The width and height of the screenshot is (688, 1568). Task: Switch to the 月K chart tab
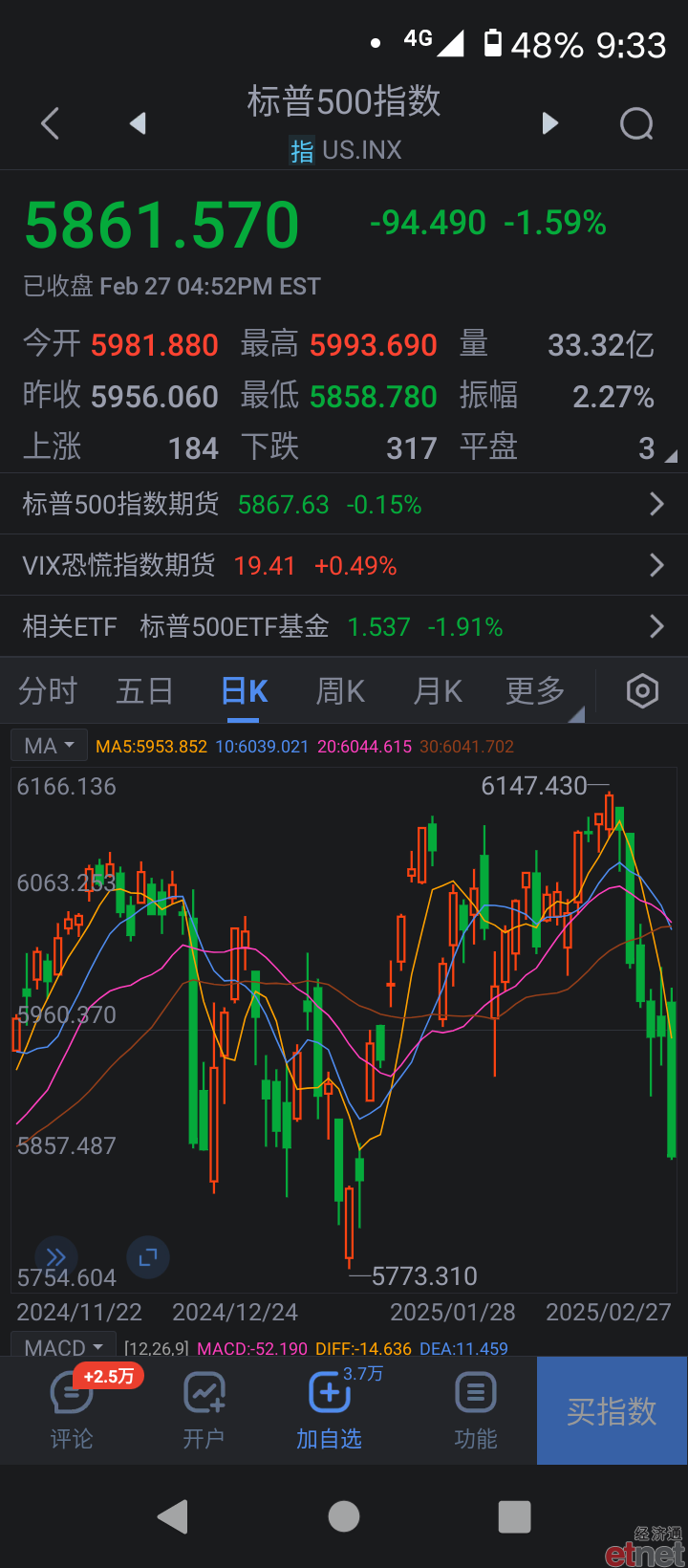pyautogui.click(x=439, y=690)
